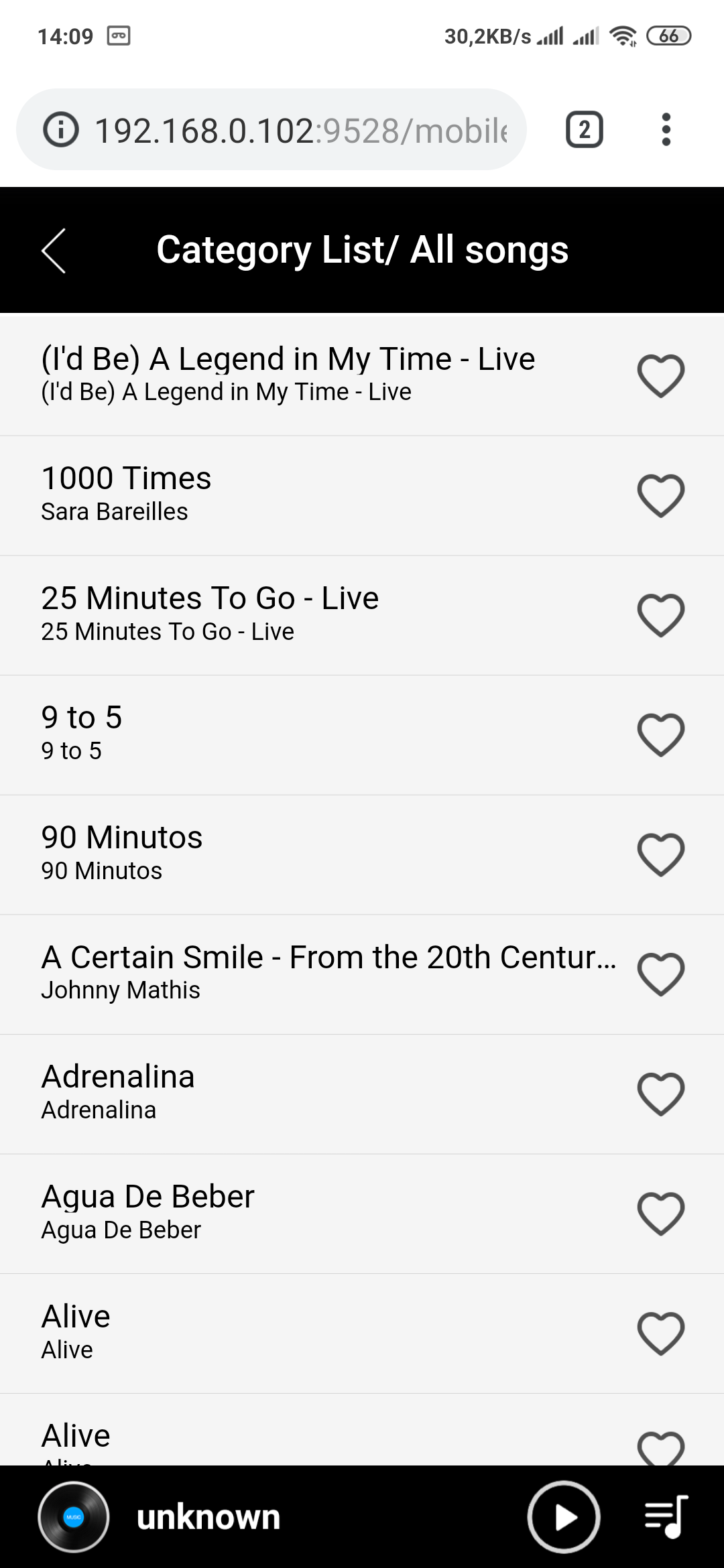Like the song 90 Minutos
The height and width of the screenshot is (1568, 724).
[x=660, y=854]
